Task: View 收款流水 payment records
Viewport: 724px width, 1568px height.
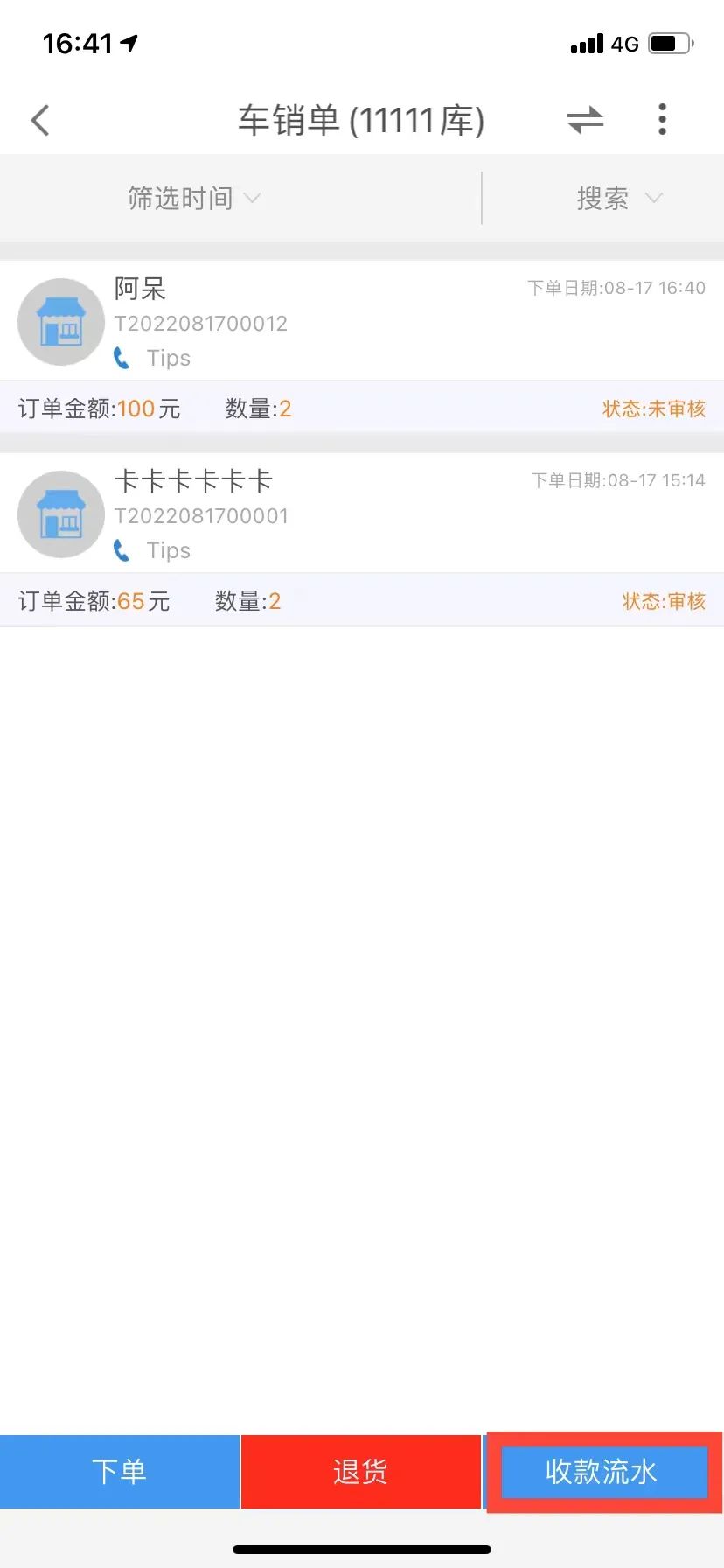Action: [602, 1472]
